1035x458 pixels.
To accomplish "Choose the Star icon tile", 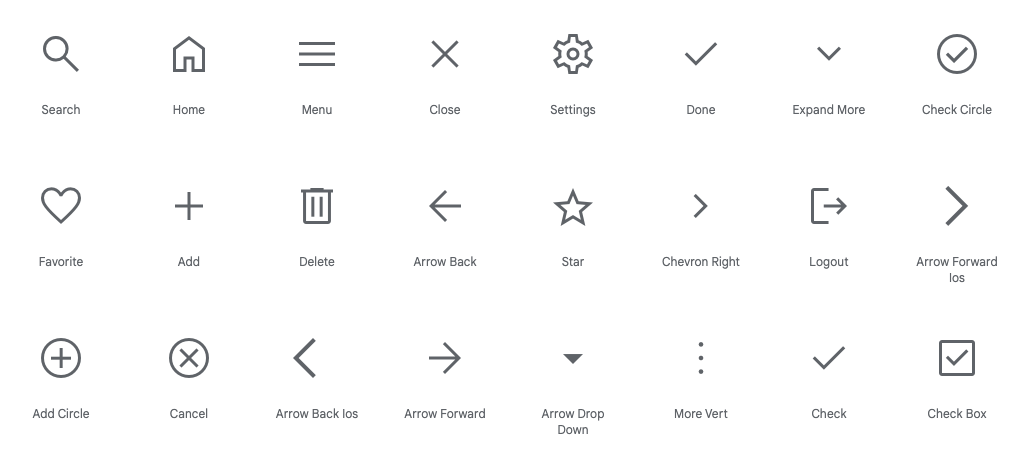I will [573, 207].
